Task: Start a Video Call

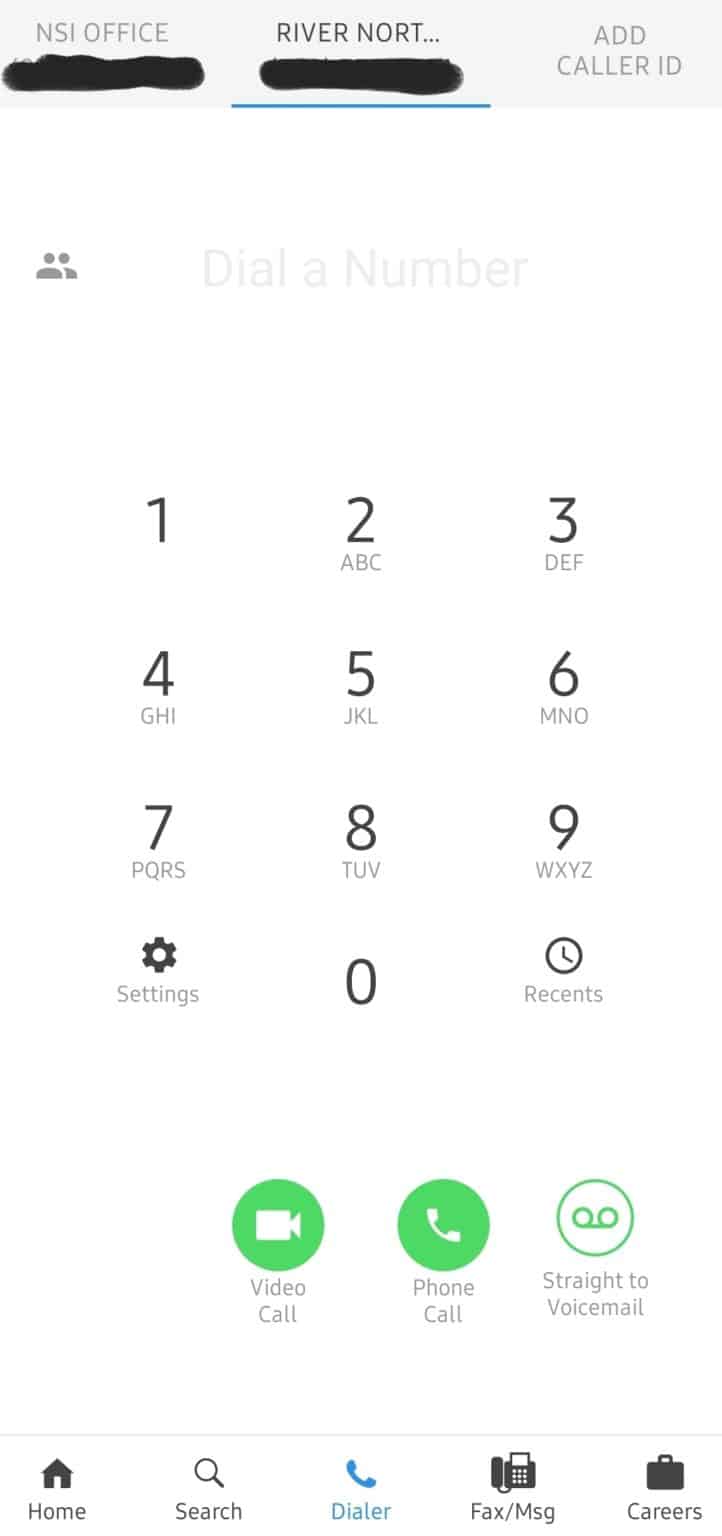Action: [278, 1222]
